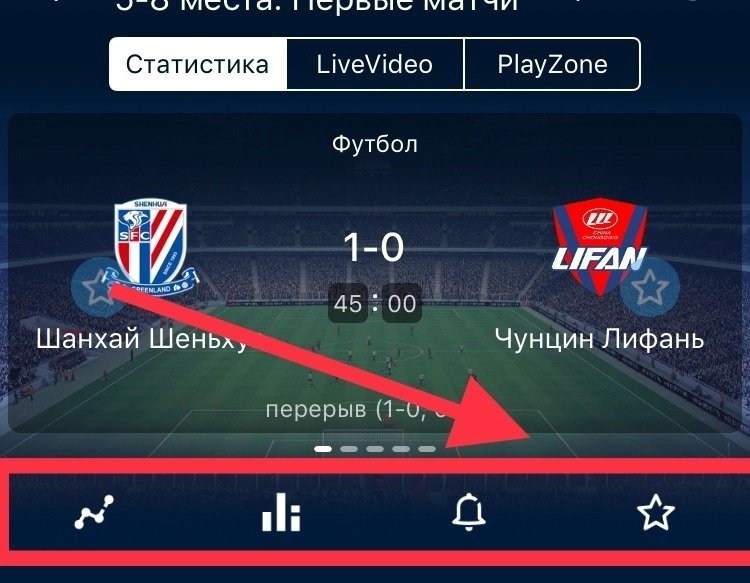Add this match to favorites star

[656, 514]
